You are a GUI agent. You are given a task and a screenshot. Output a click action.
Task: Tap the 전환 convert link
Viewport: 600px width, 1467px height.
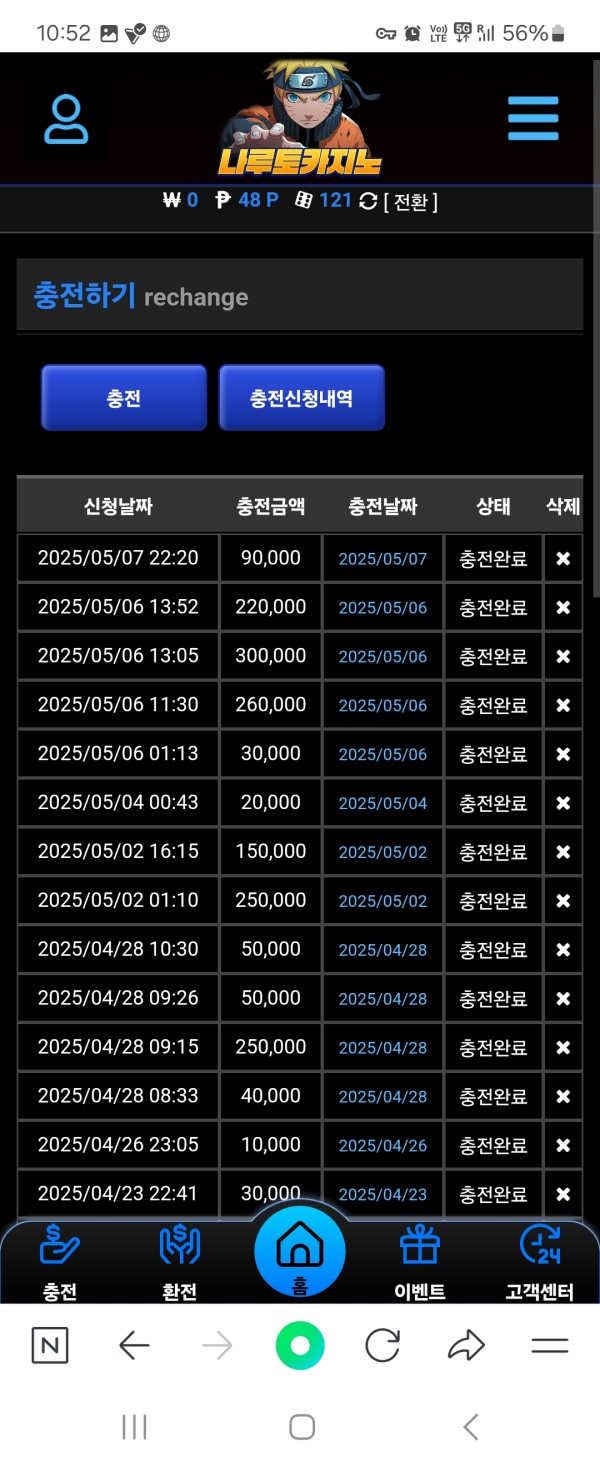[x=410, y=201]
